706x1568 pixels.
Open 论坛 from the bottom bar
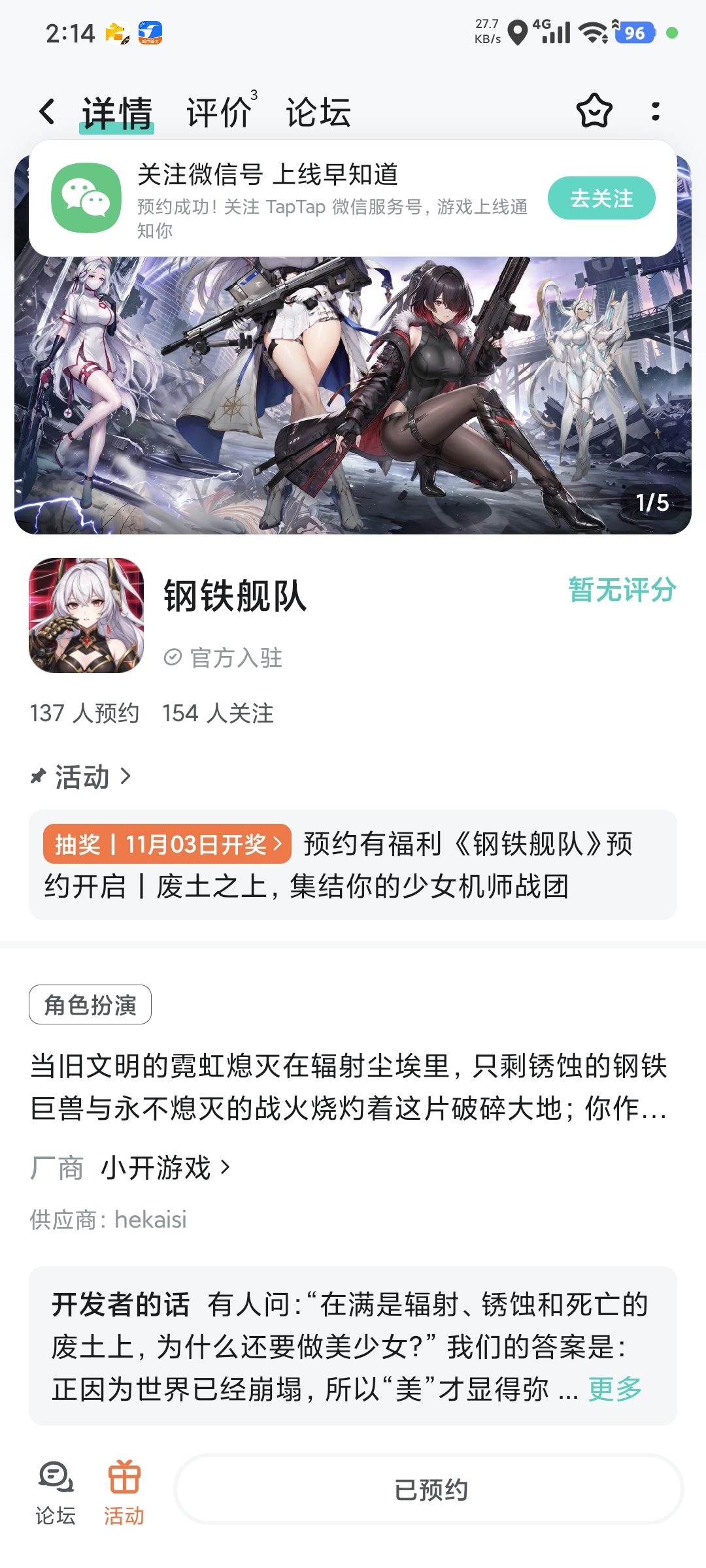[x=56, y=1494]
